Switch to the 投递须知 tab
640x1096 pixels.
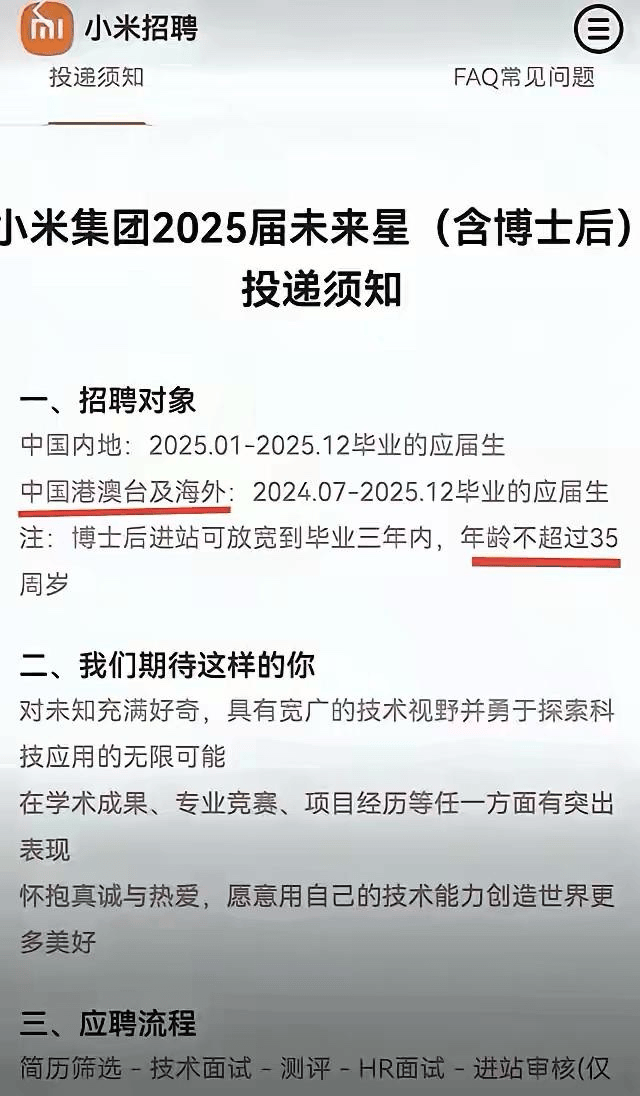(97, 78)
